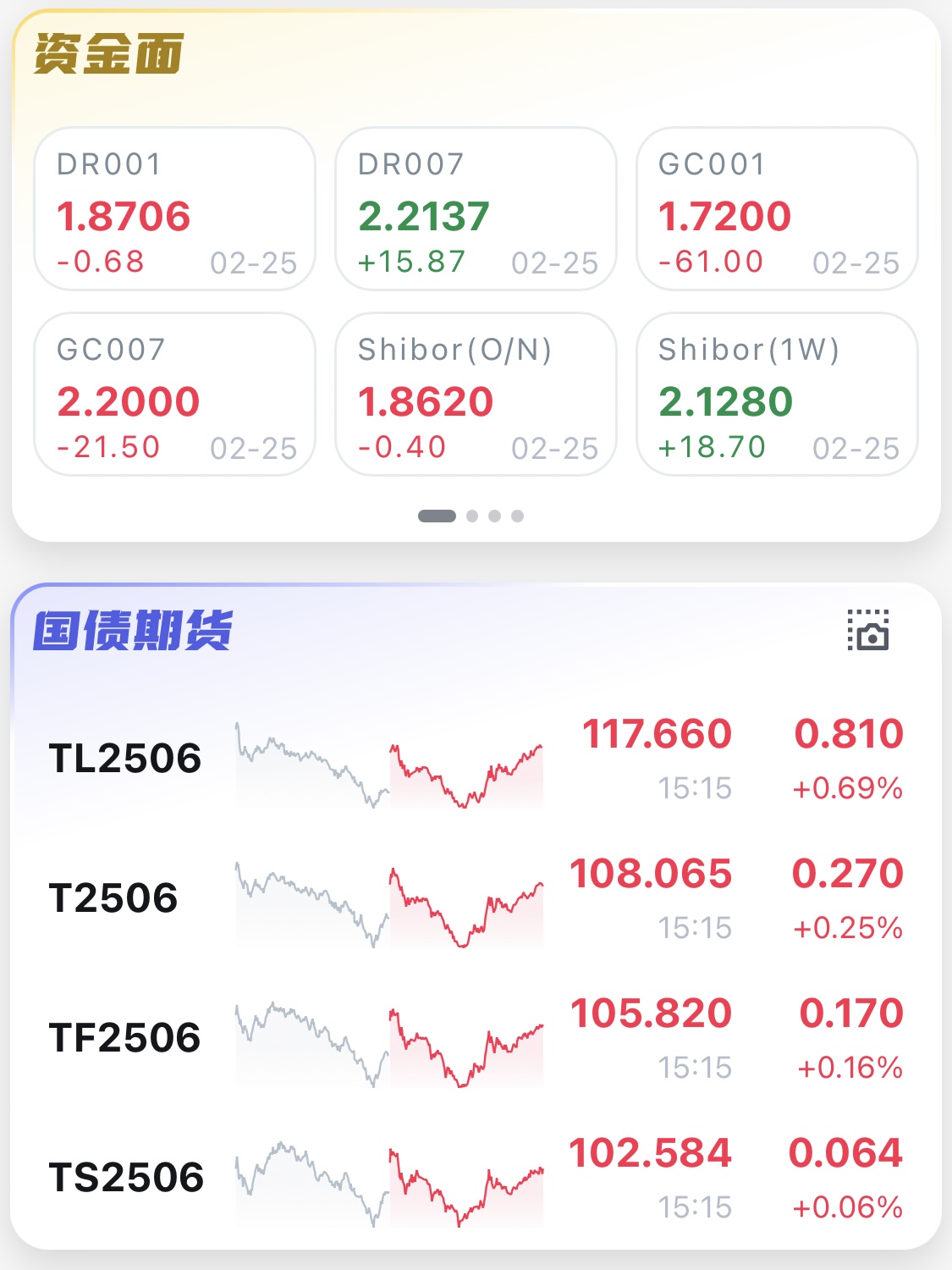952x1270 pixels.
Task: Select the active dark pagination indicator
Action: [x=437, y=514]
